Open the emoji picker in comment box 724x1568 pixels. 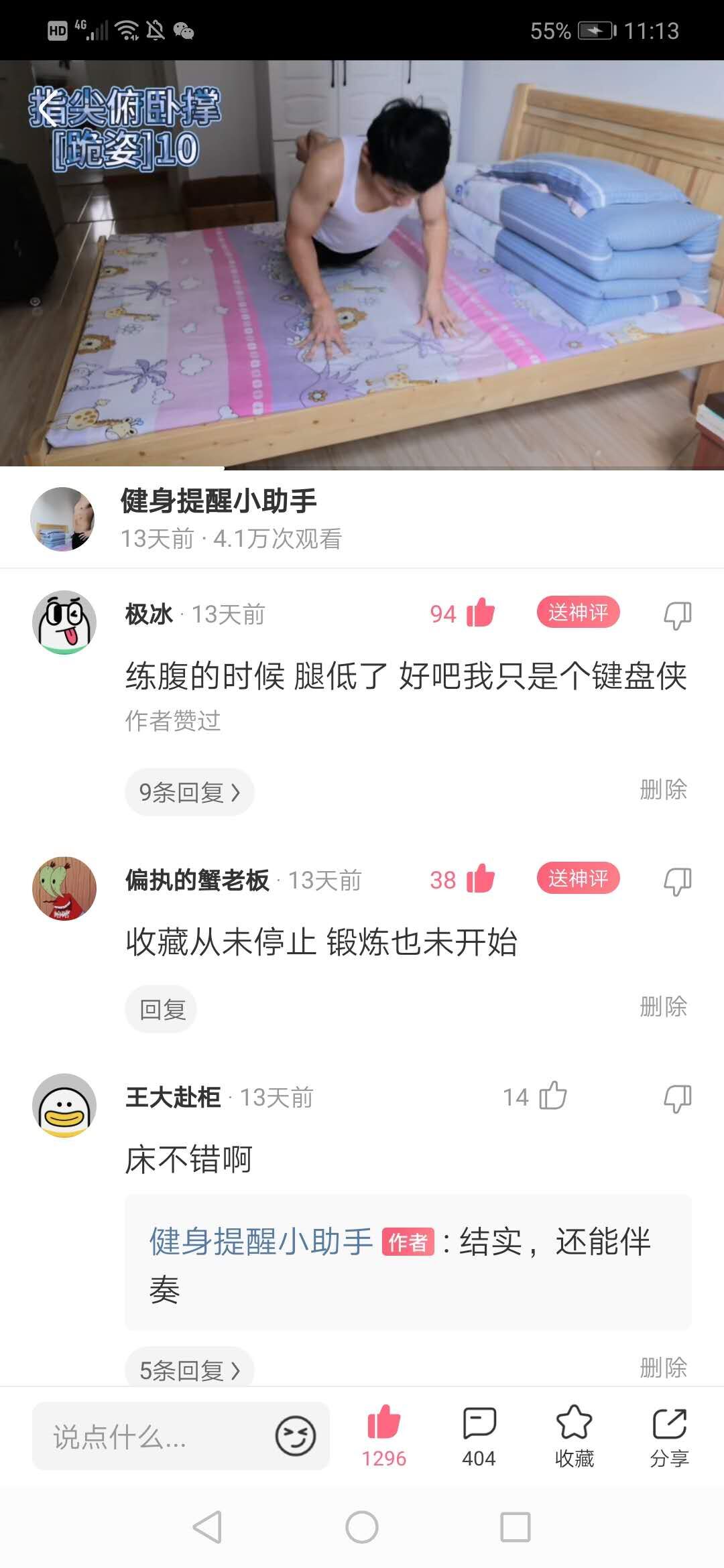pyautogui.click(x=295, y=1436)
